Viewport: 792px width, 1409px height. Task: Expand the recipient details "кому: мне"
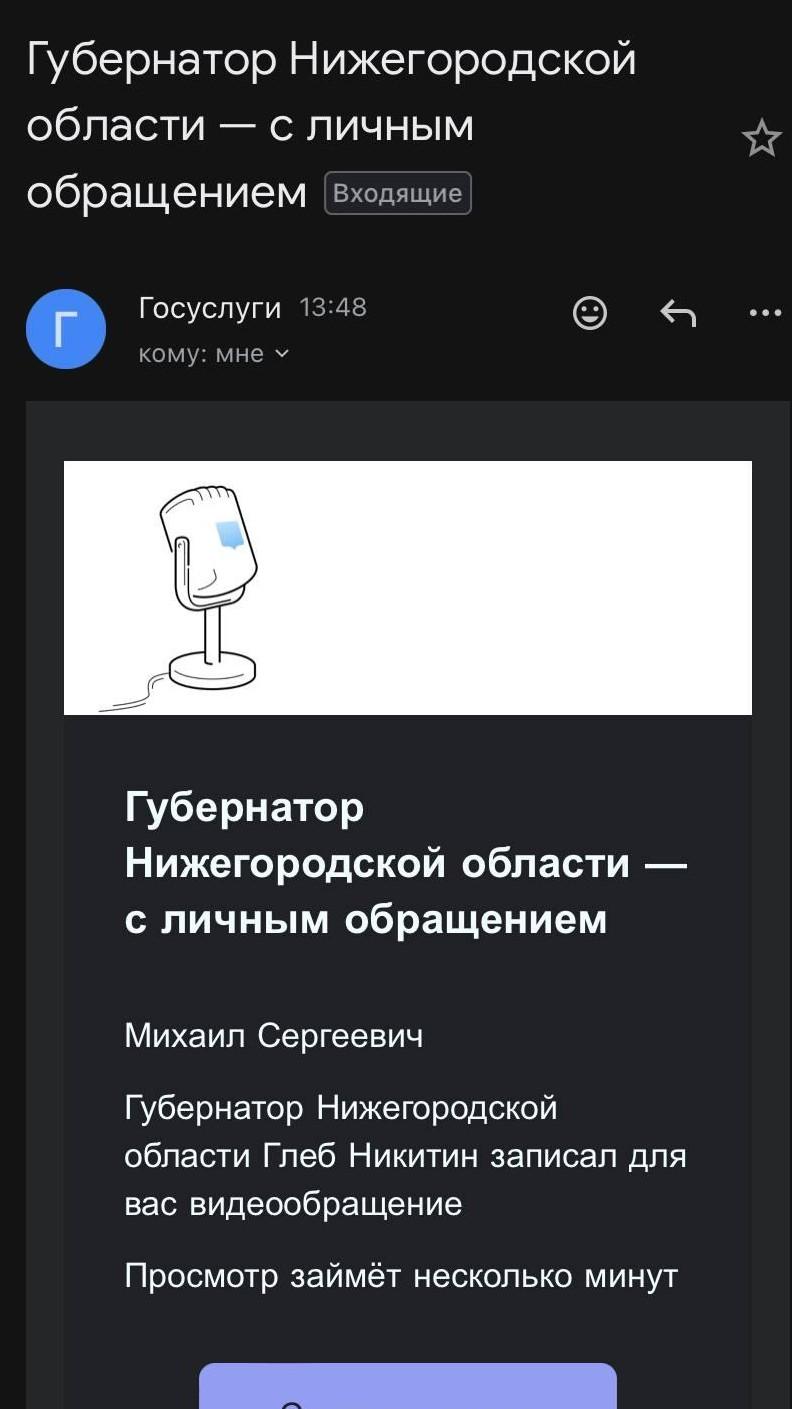(x=213, y=354)
